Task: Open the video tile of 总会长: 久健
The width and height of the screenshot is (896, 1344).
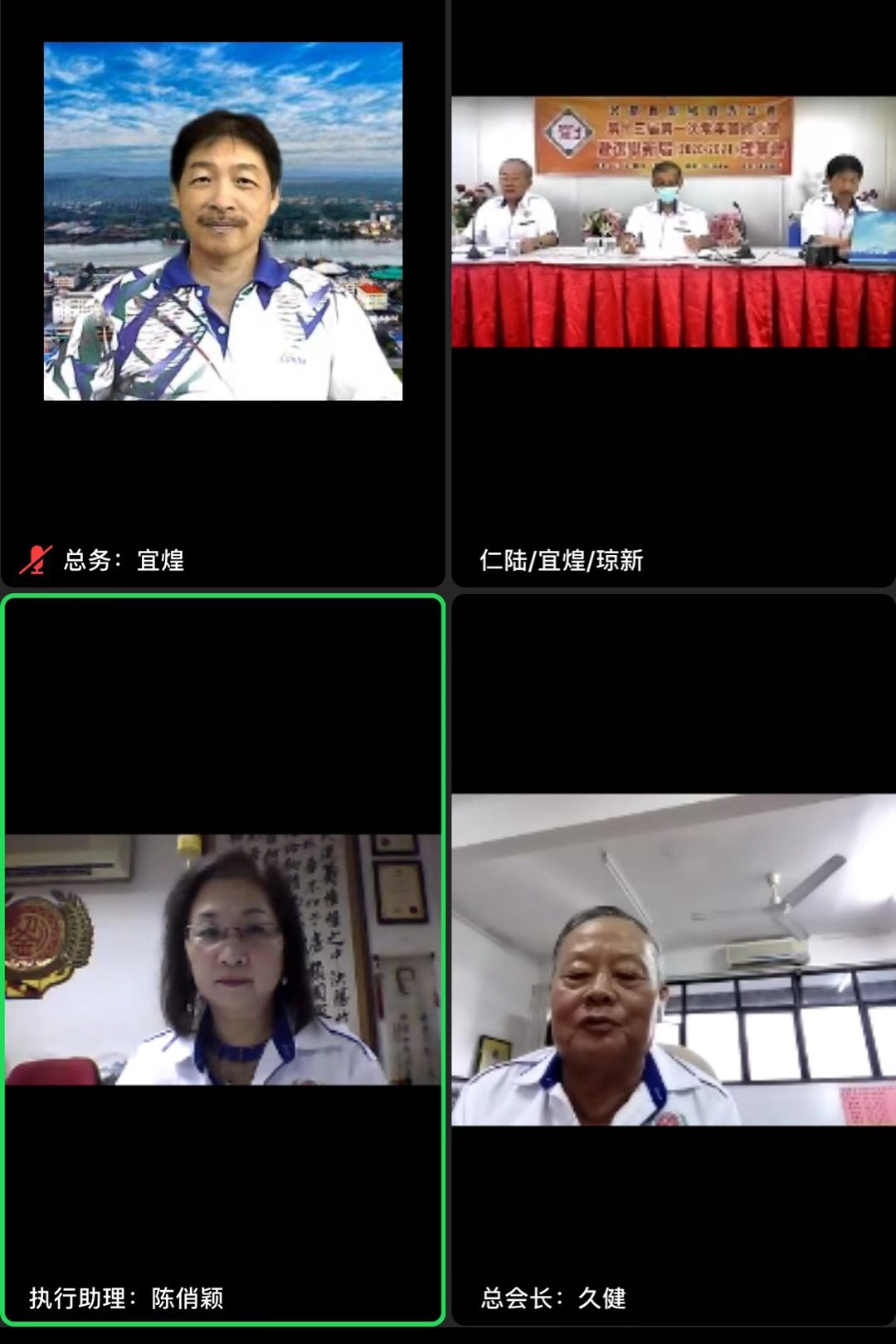Action: 673,959
